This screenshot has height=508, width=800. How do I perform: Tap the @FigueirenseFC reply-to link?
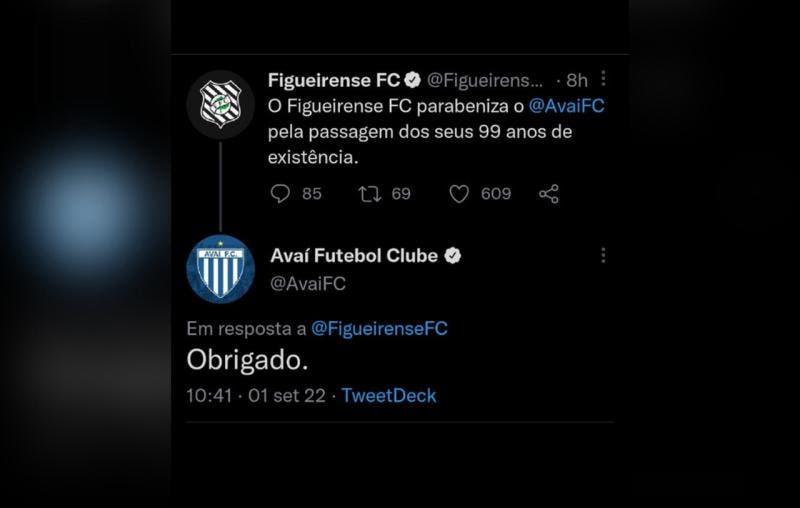click(379, 328)
